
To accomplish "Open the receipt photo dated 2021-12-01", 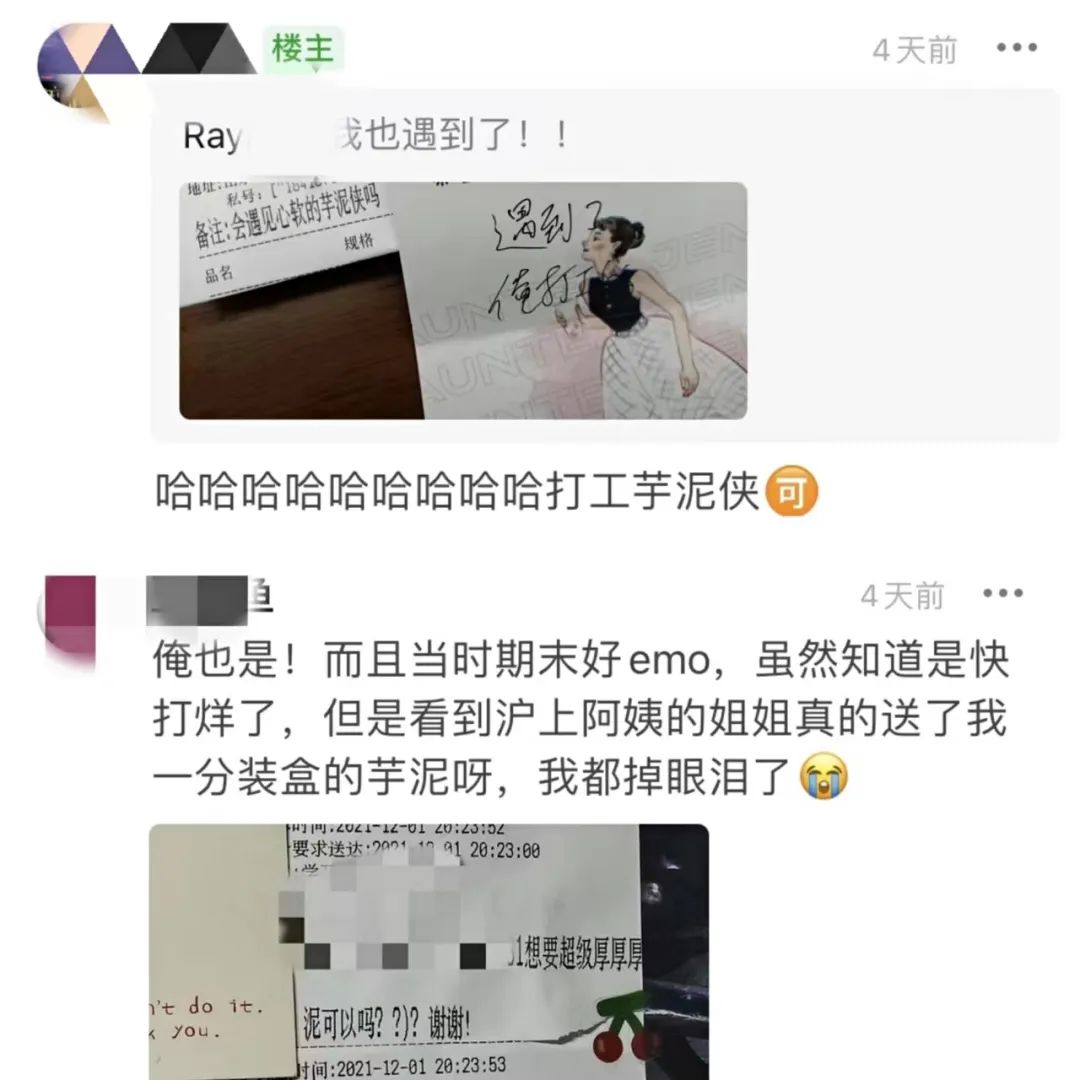I will click(428, 950).
